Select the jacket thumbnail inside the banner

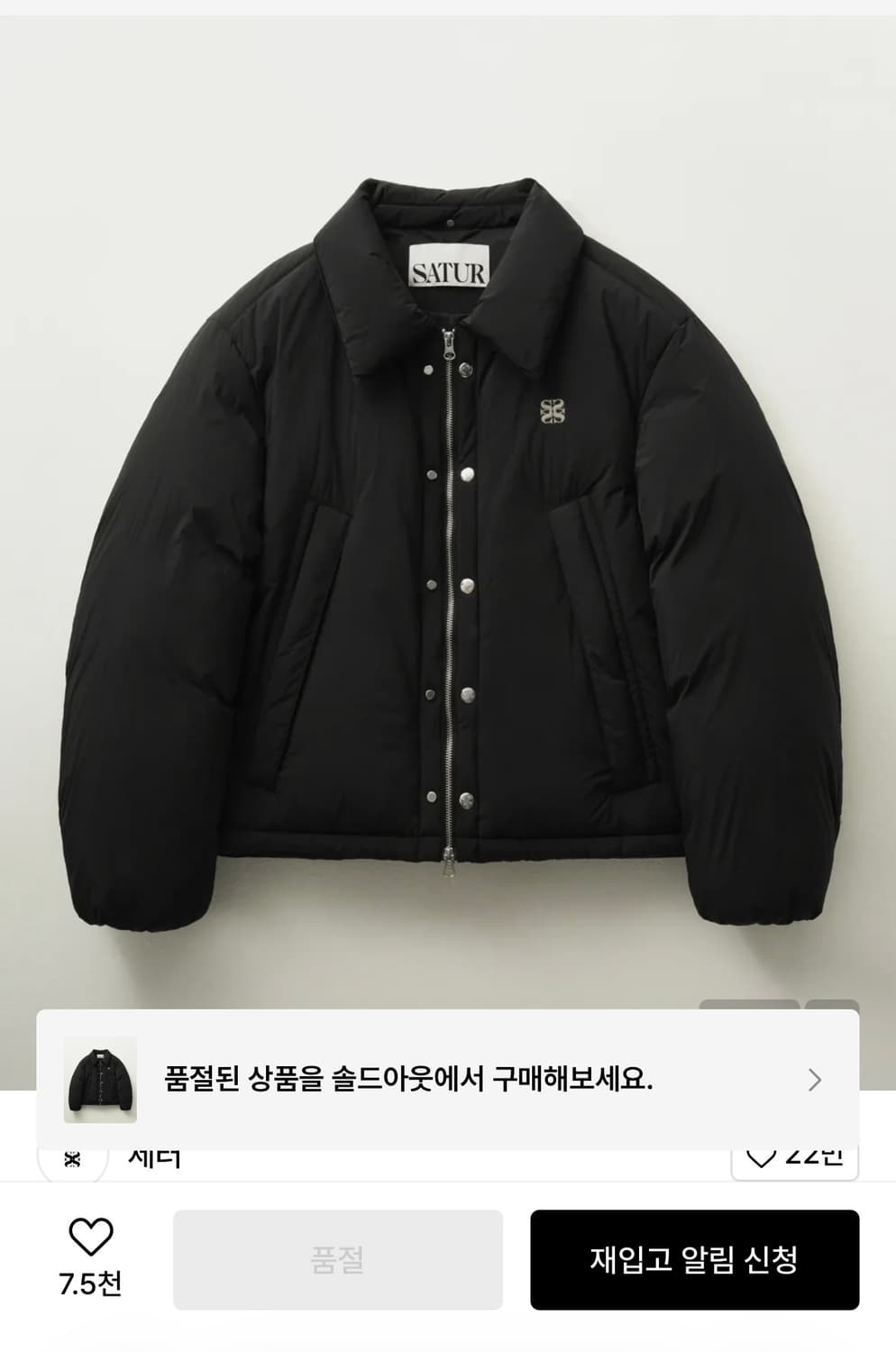[103, 1081]
